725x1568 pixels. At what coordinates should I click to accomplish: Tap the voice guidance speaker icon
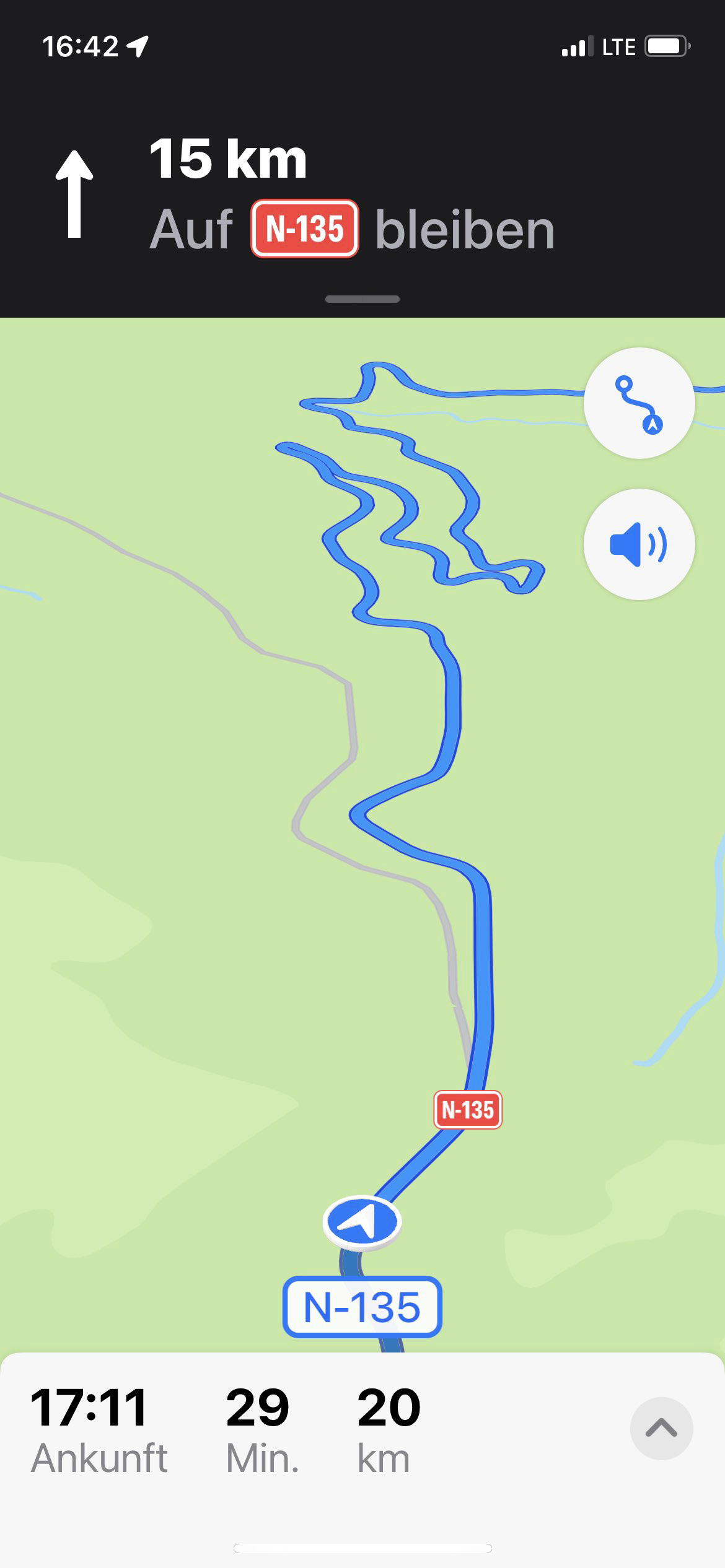coord(639,544)
